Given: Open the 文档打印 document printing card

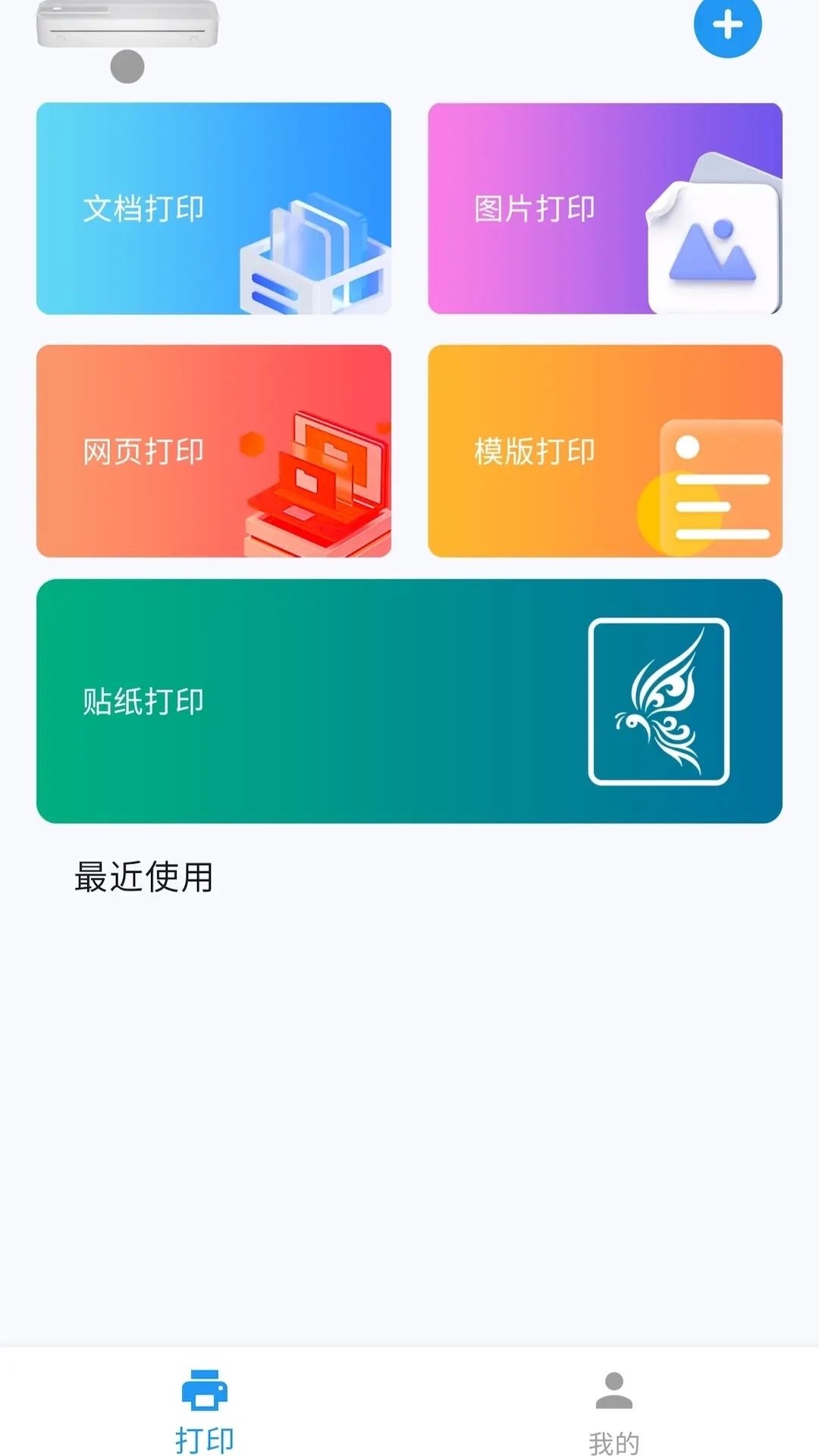Looking at the screenshot, I should tap(215, 209).
